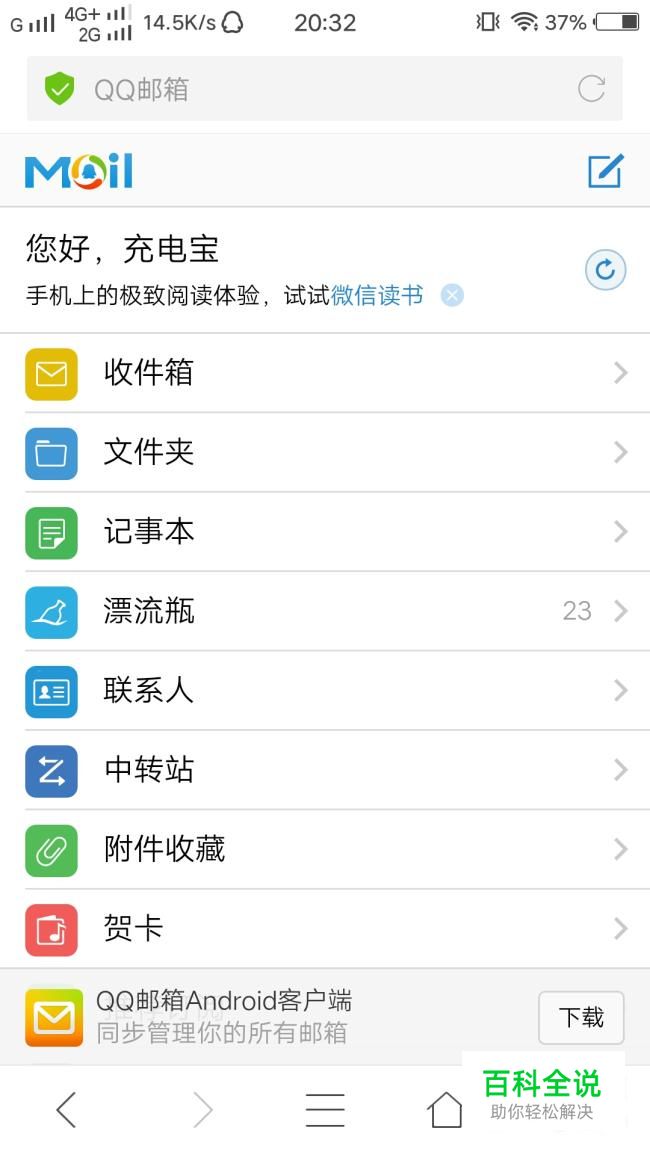650x1155 pixels.
Task: Open 记事本 notes
Action: [x=325, y=533]
